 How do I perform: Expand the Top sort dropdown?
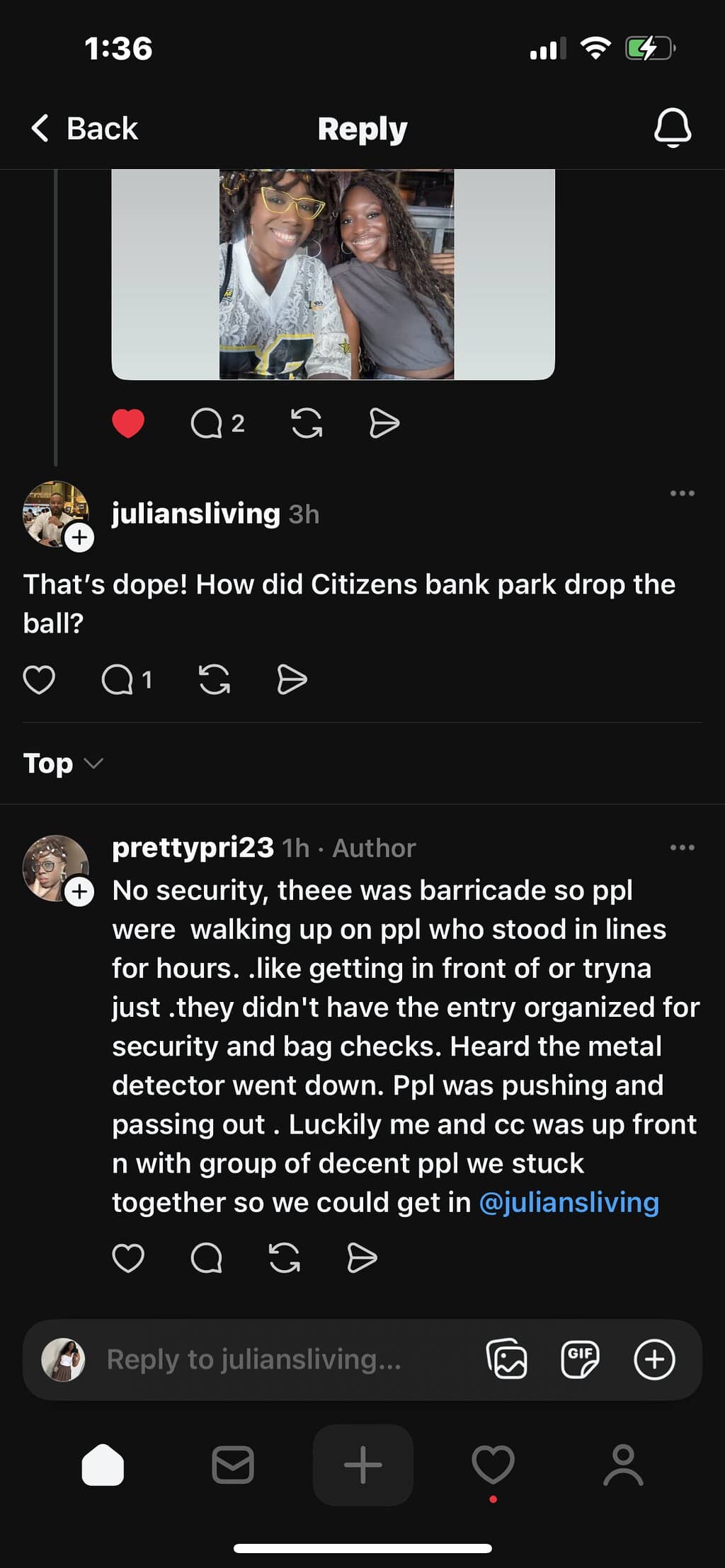point(62,763)
